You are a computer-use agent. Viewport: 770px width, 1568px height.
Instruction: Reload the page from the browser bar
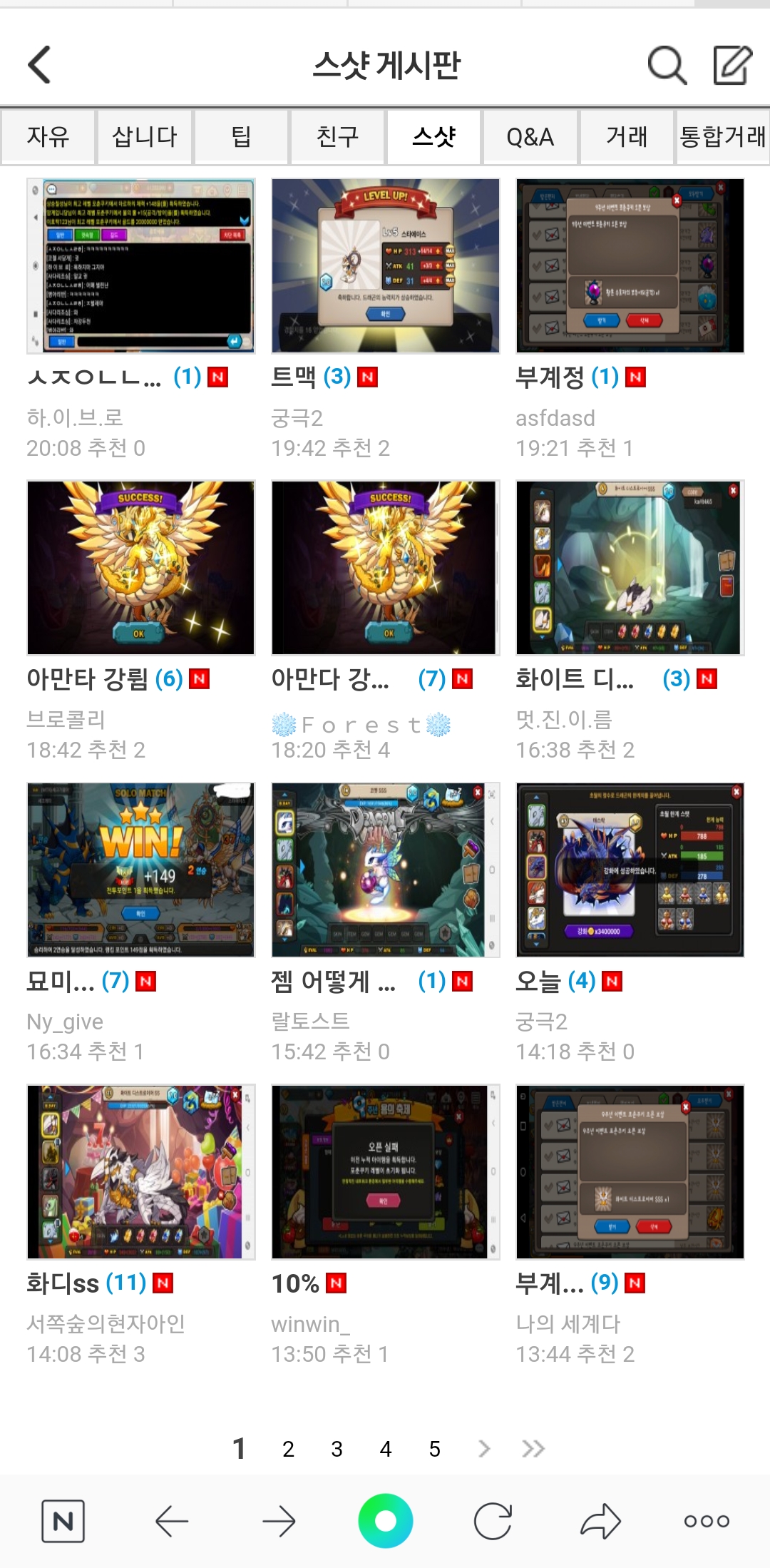493,1521
